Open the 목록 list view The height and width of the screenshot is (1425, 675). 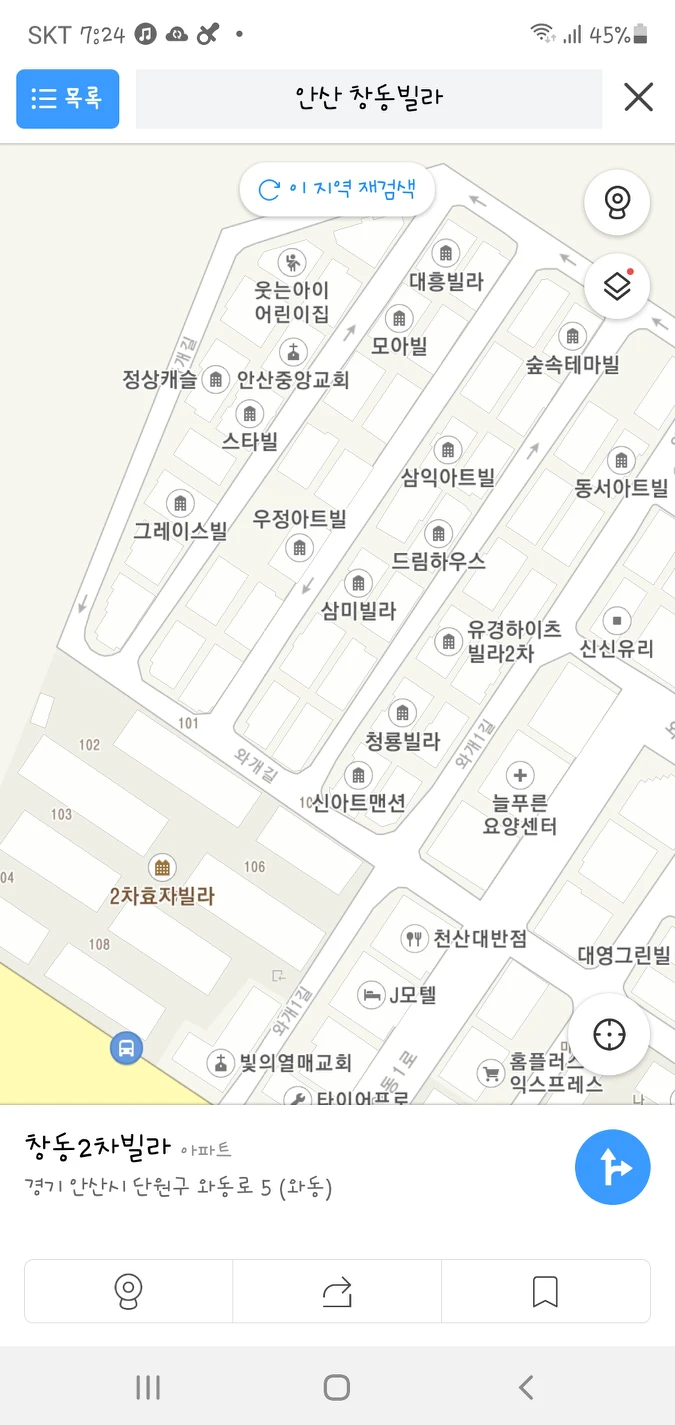[68, 98]
